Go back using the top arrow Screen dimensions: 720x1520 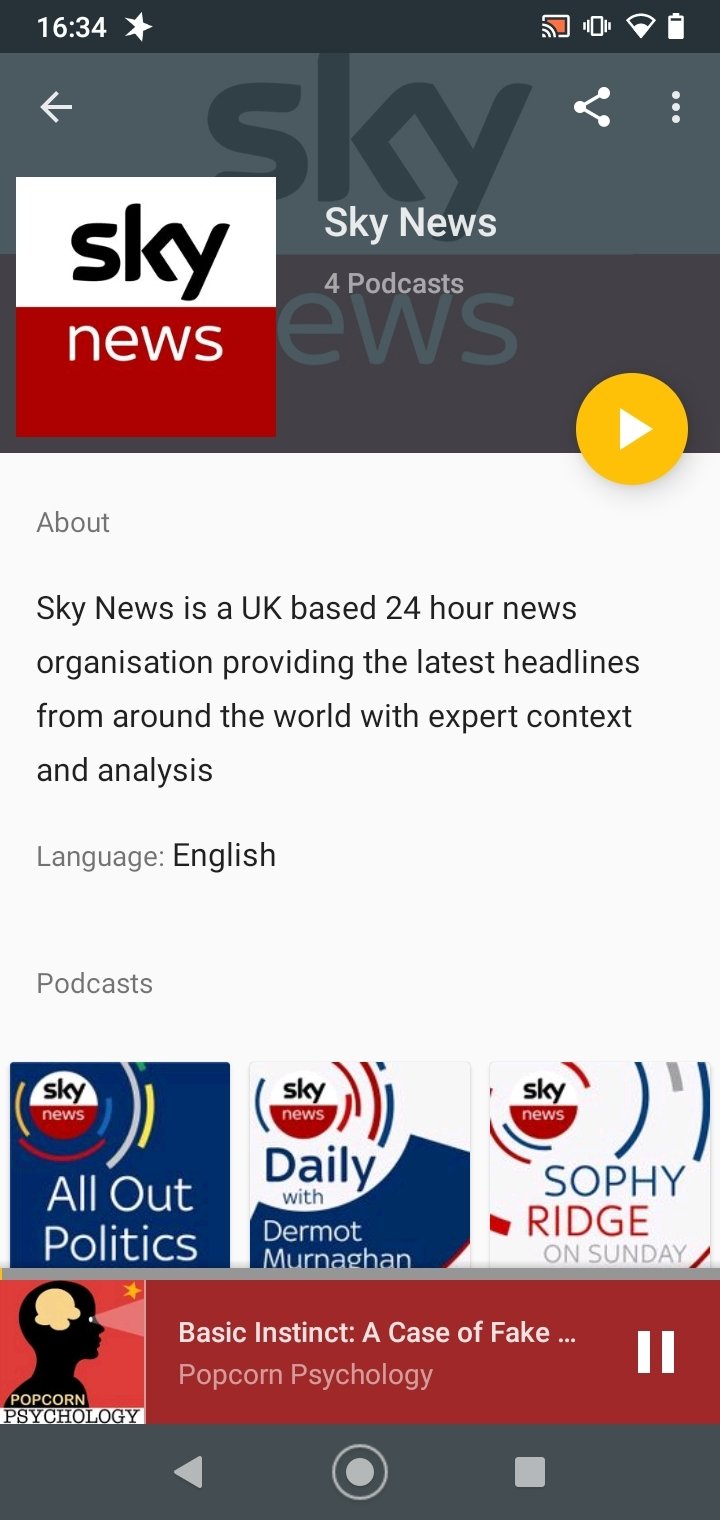click(56, 107)
